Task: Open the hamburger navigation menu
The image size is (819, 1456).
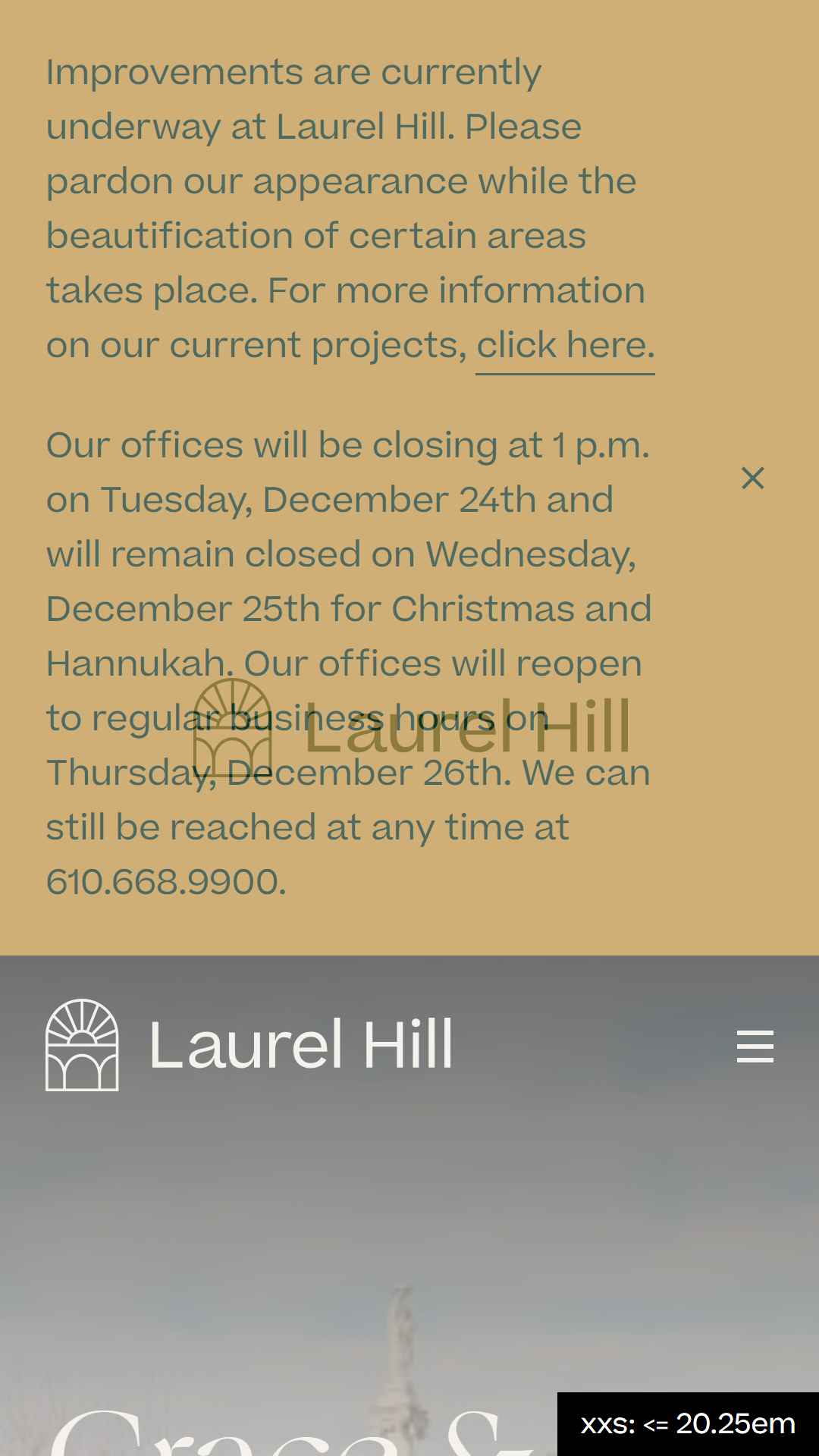Action: click(755, 1046)
